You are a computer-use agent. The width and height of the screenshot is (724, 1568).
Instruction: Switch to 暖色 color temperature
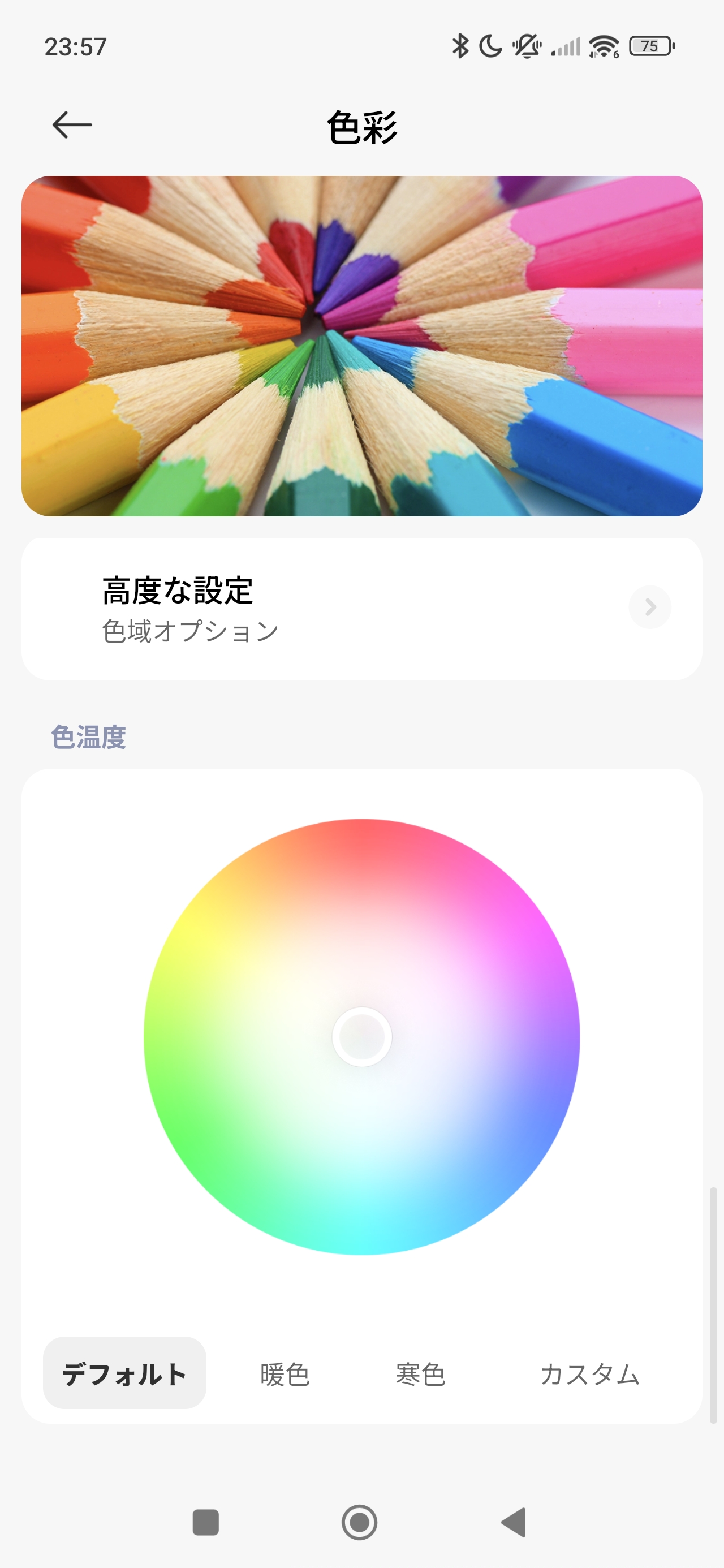285,1374
